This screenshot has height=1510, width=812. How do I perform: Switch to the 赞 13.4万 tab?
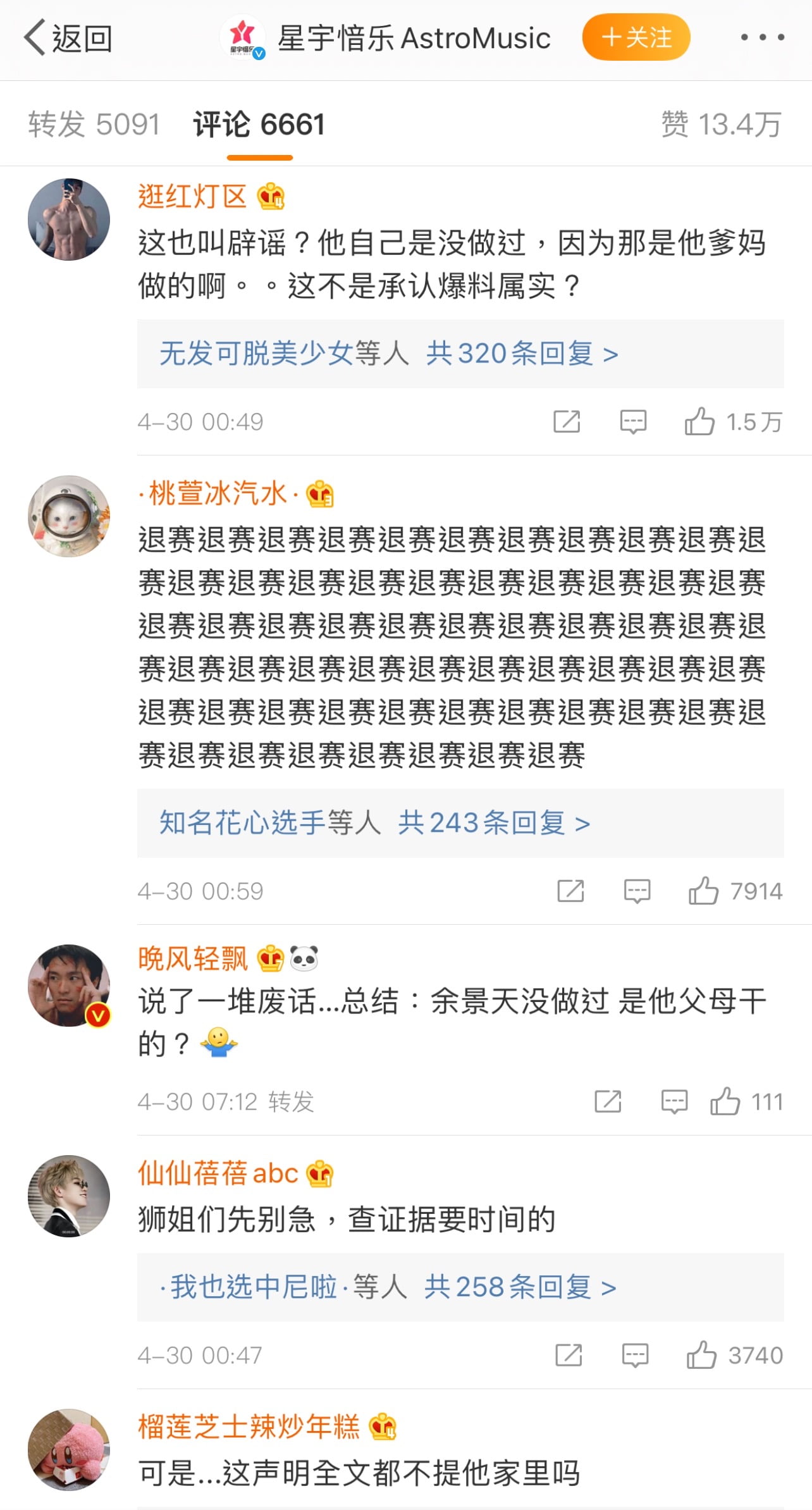coord(721,124)
